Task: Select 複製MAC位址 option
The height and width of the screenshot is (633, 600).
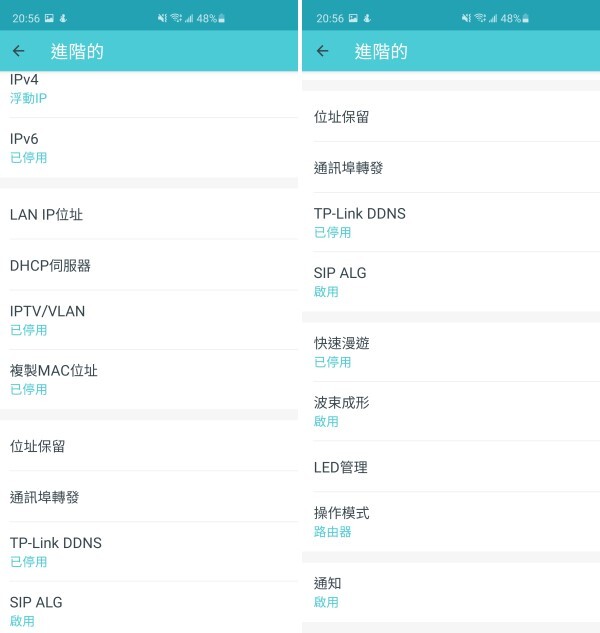Action: point(150,379)
